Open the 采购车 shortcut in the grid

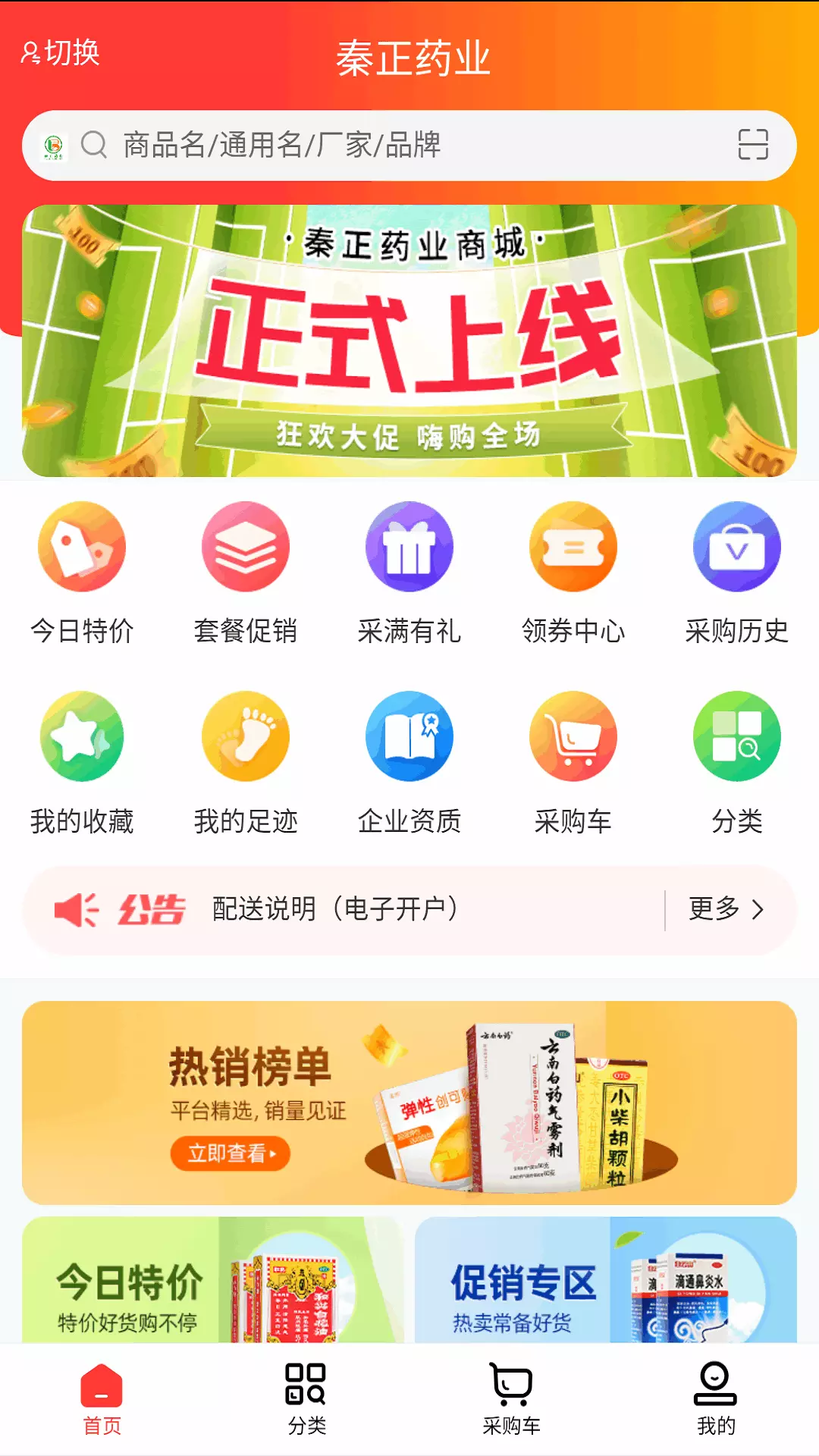pyautogui.click(x=573, y=764)
